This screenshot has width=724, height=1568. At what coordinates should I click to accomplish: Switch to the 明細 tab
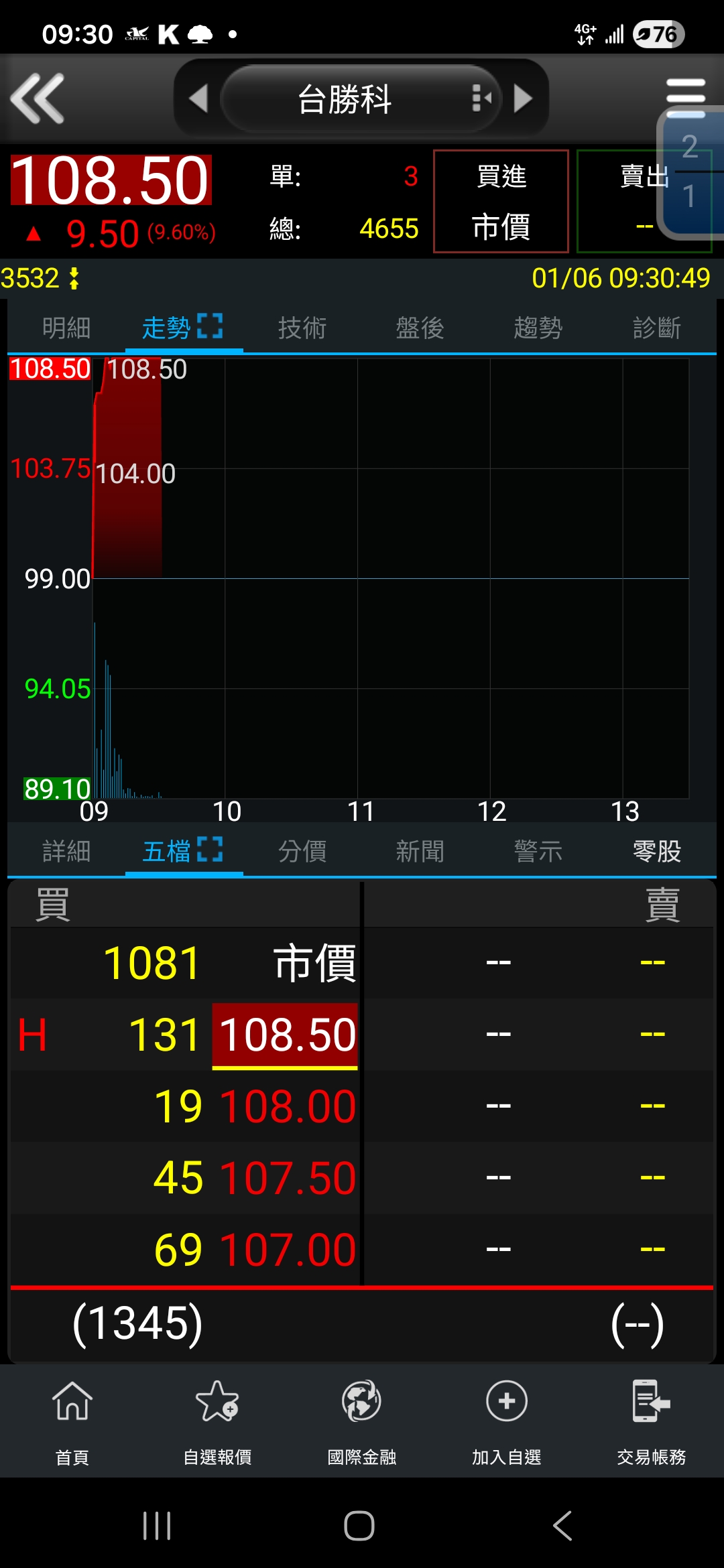(66, 328)
